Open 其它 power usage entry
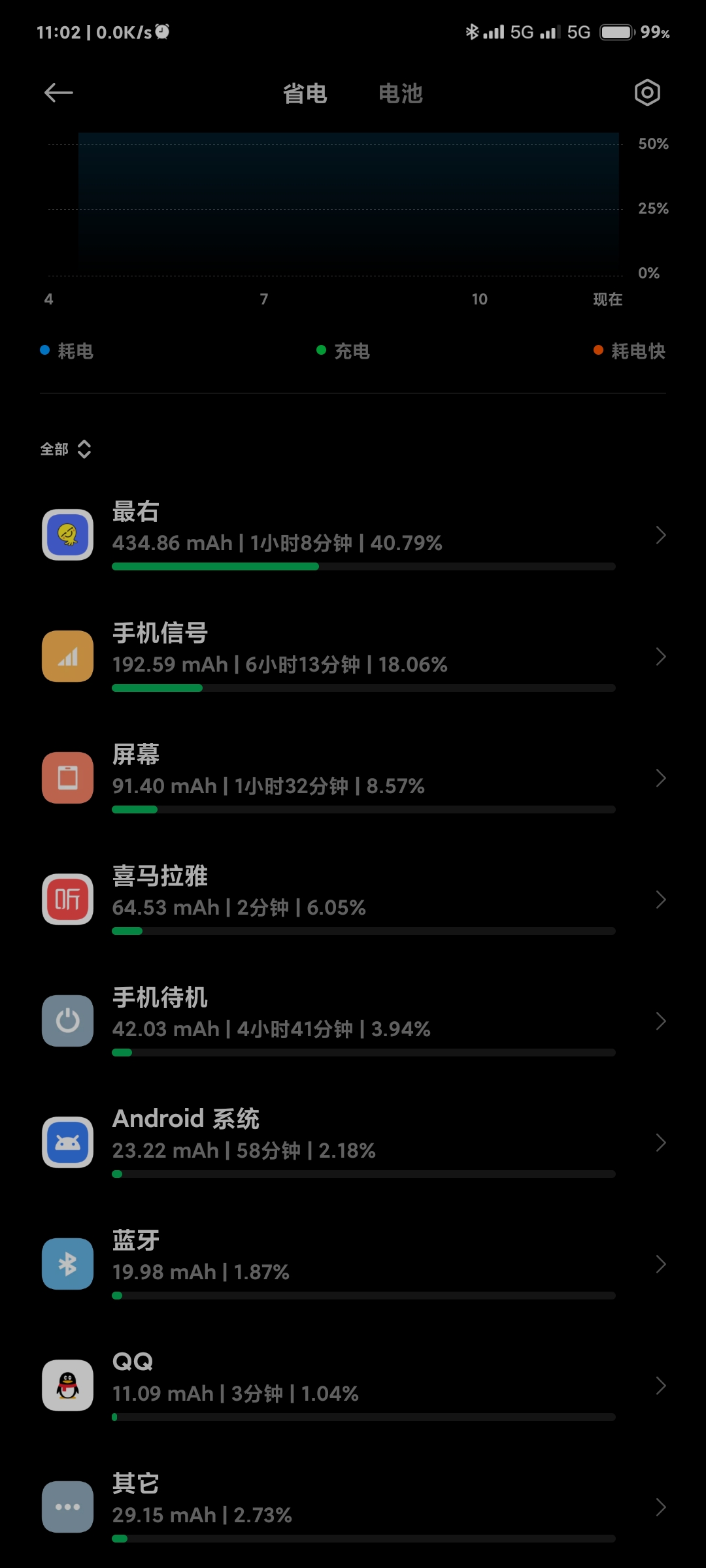Viewport: 706px width, 1568px height. (x=353, y=1507)
